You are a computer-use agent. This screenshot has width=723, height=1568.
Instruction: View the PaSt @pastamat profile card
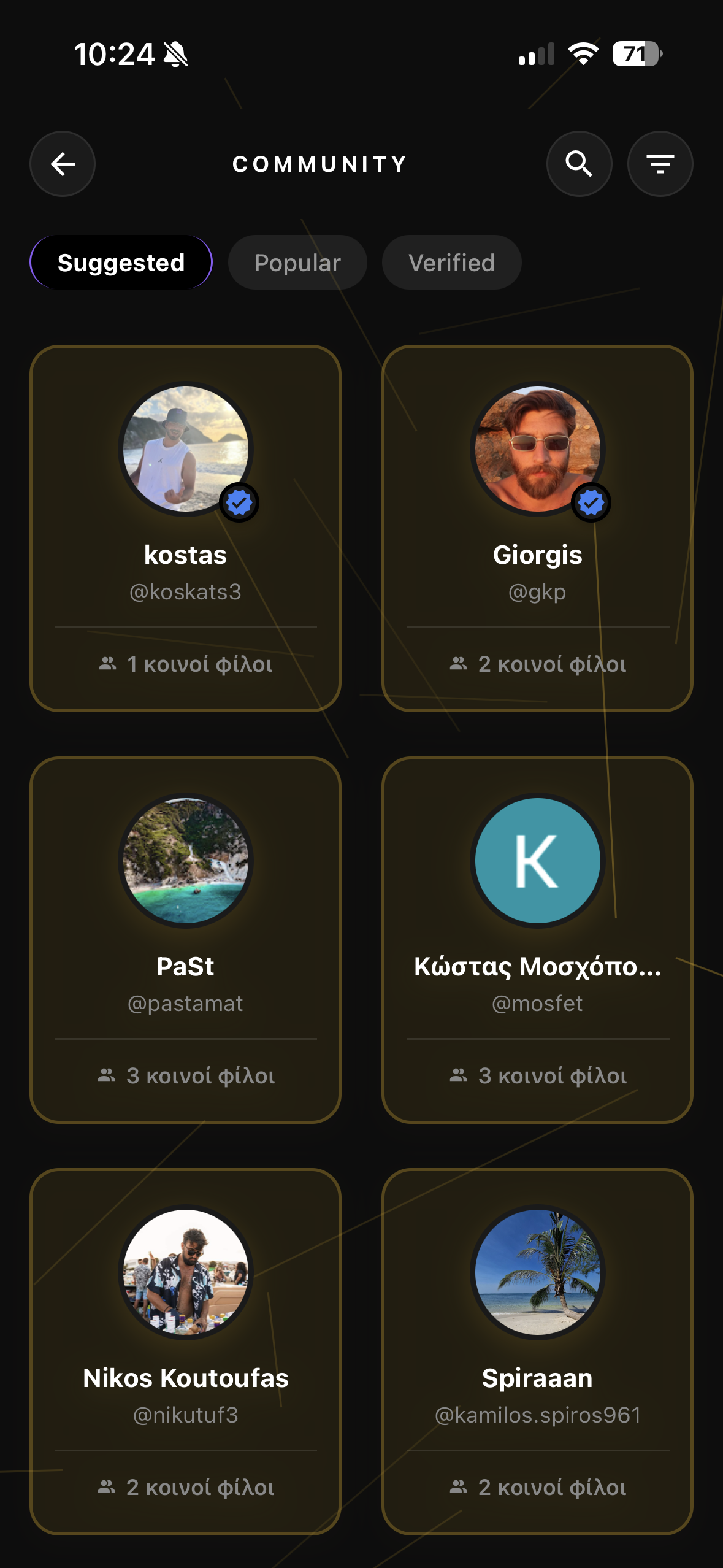click(185, 940)
